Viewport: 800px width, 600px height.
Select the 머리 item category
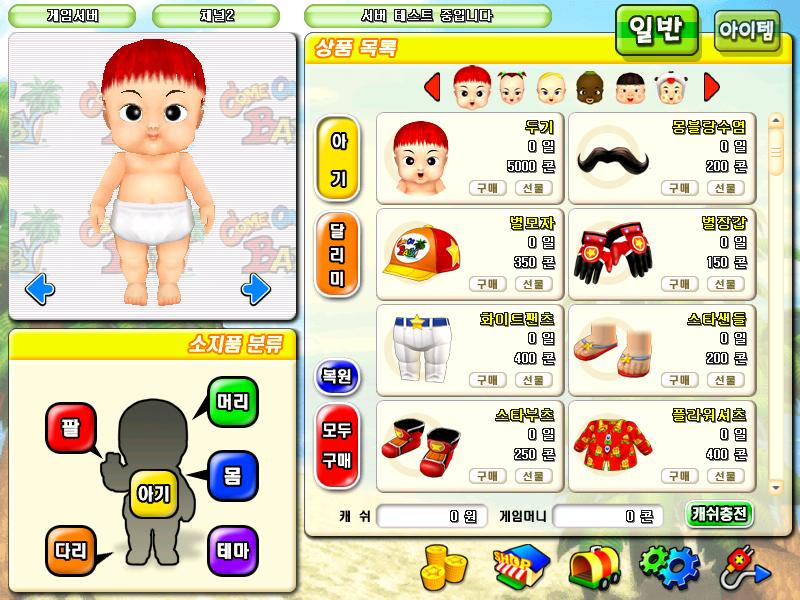[x=232, y=402]
